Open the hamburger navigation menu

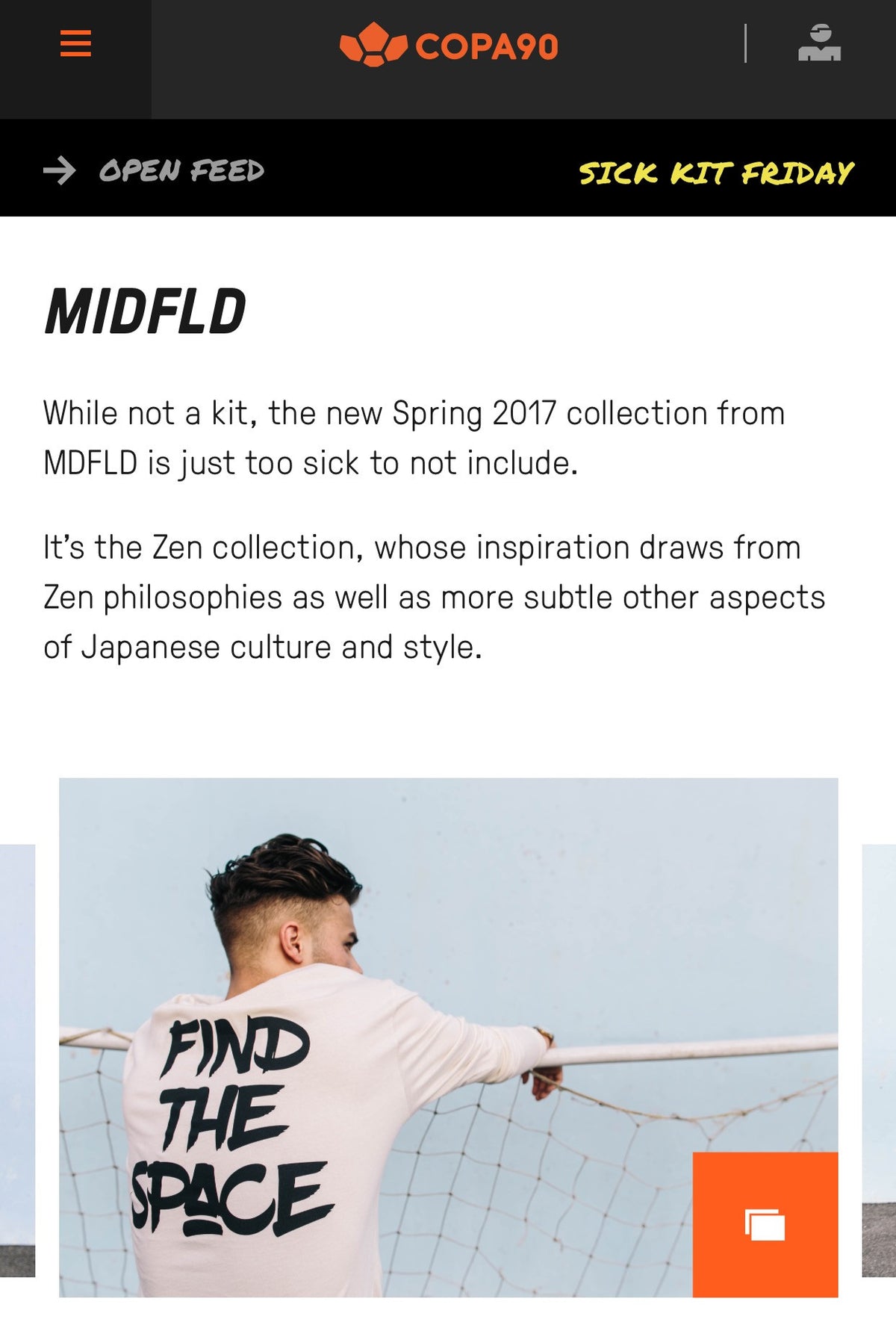(75, 44)
